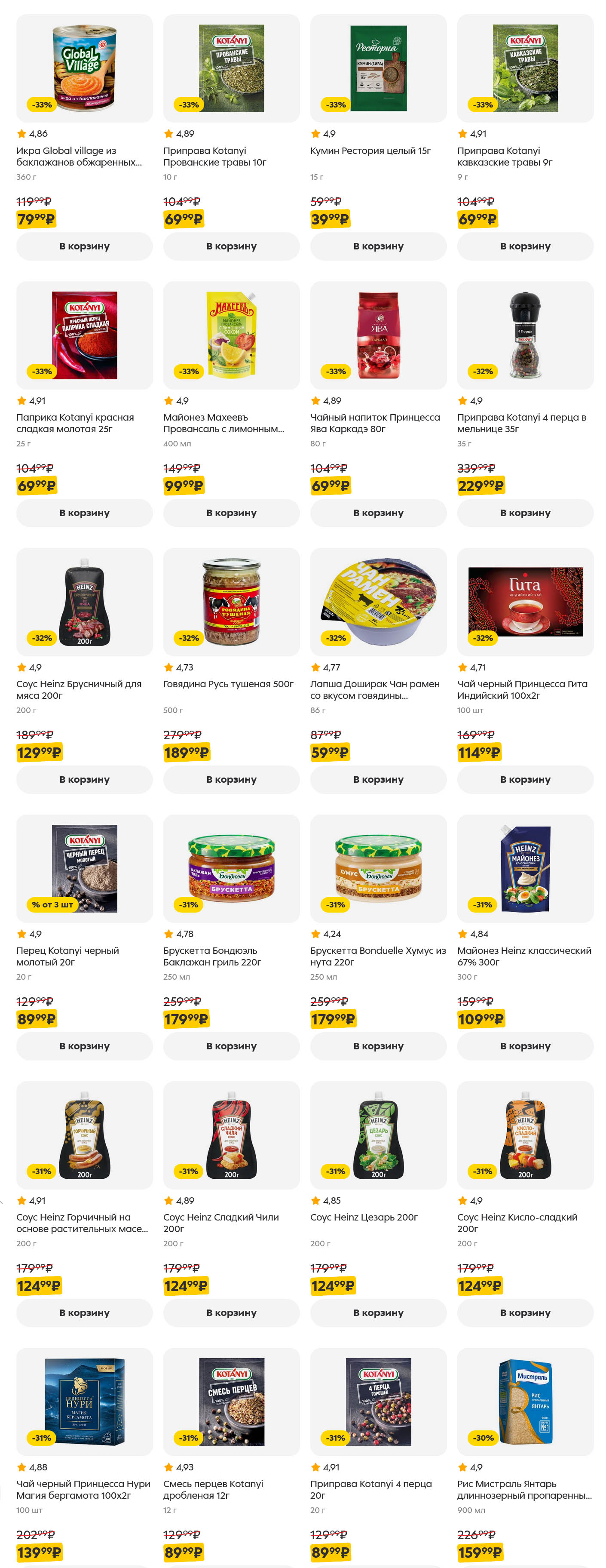Add Принцесса Гита Indian tea to cart
The width and height of the screenshot is (606, 1568).
pos(525,779)
